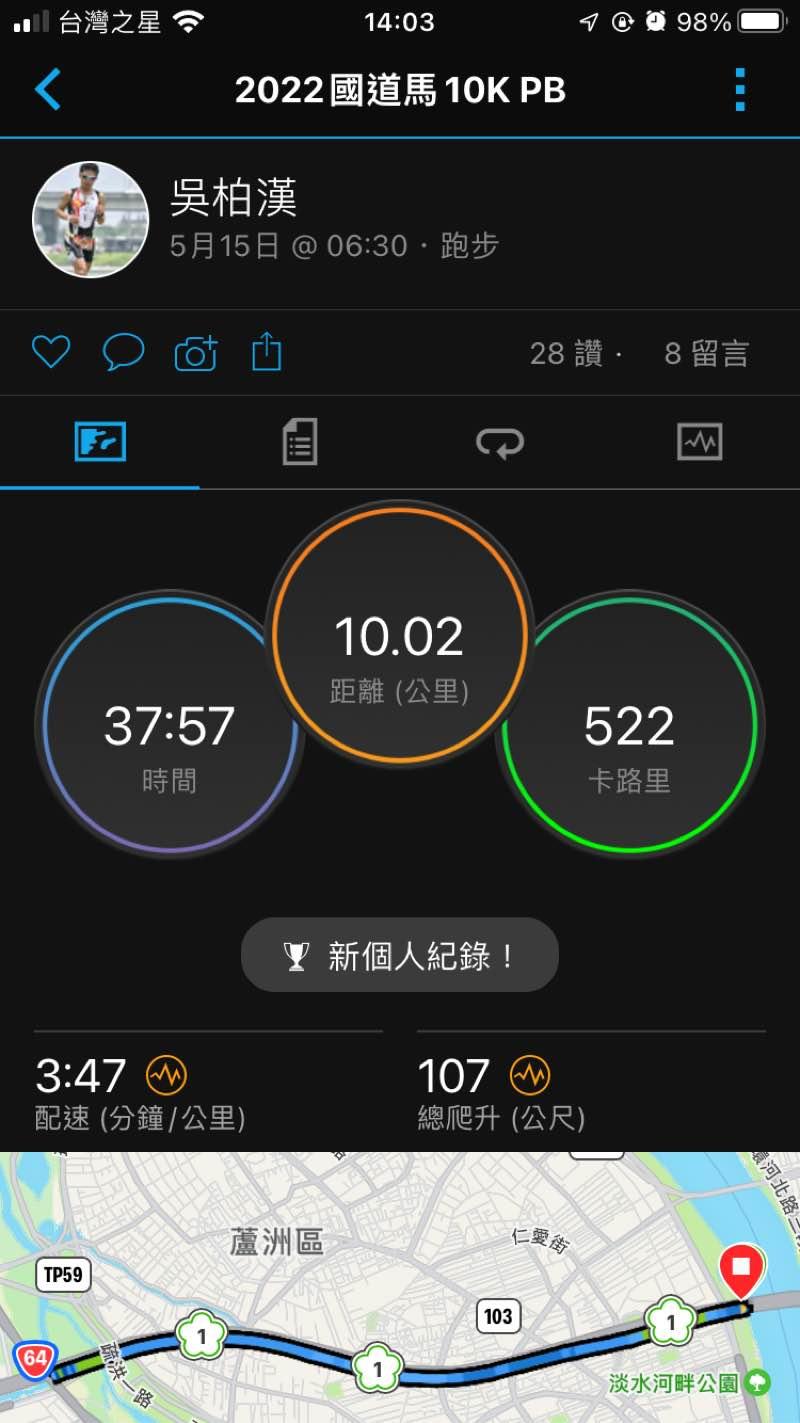800x1423 pixels.
Task: Open the pace chart icon beside 3:47
Action: (x=166, y=1076)
